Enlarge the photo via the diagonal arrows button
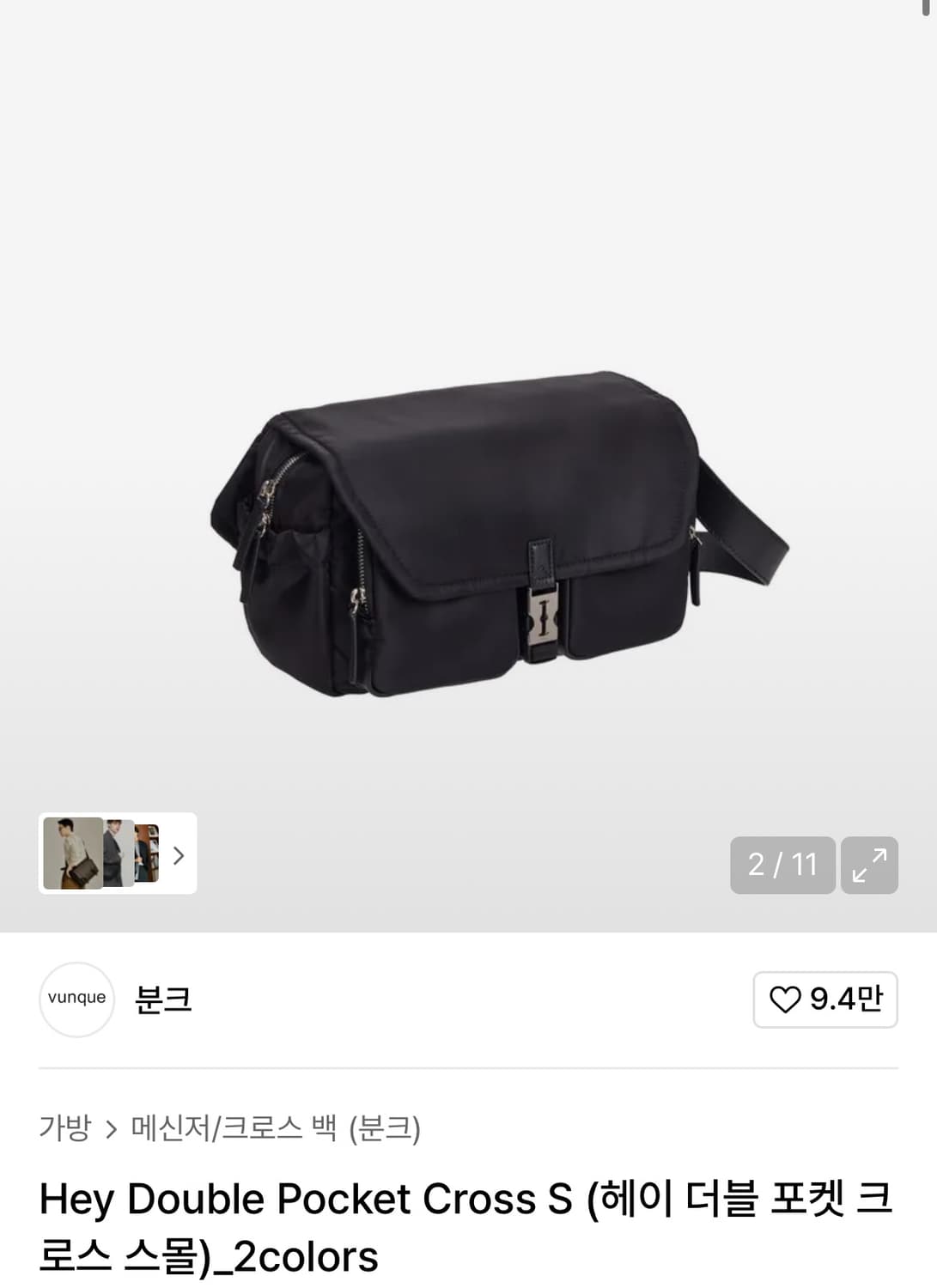 click(x=870, y=865)
